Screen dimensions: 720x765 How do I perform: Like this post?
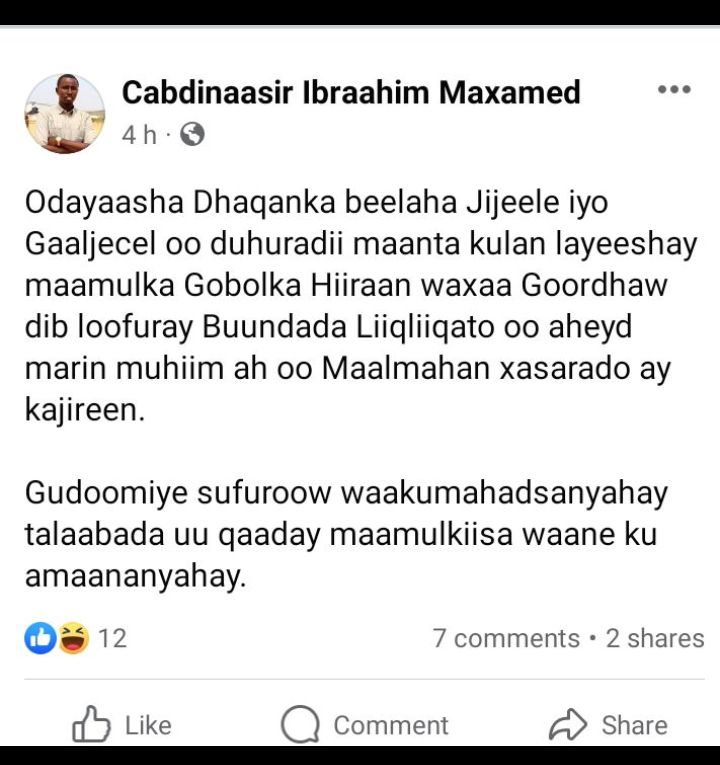point(122,725)
